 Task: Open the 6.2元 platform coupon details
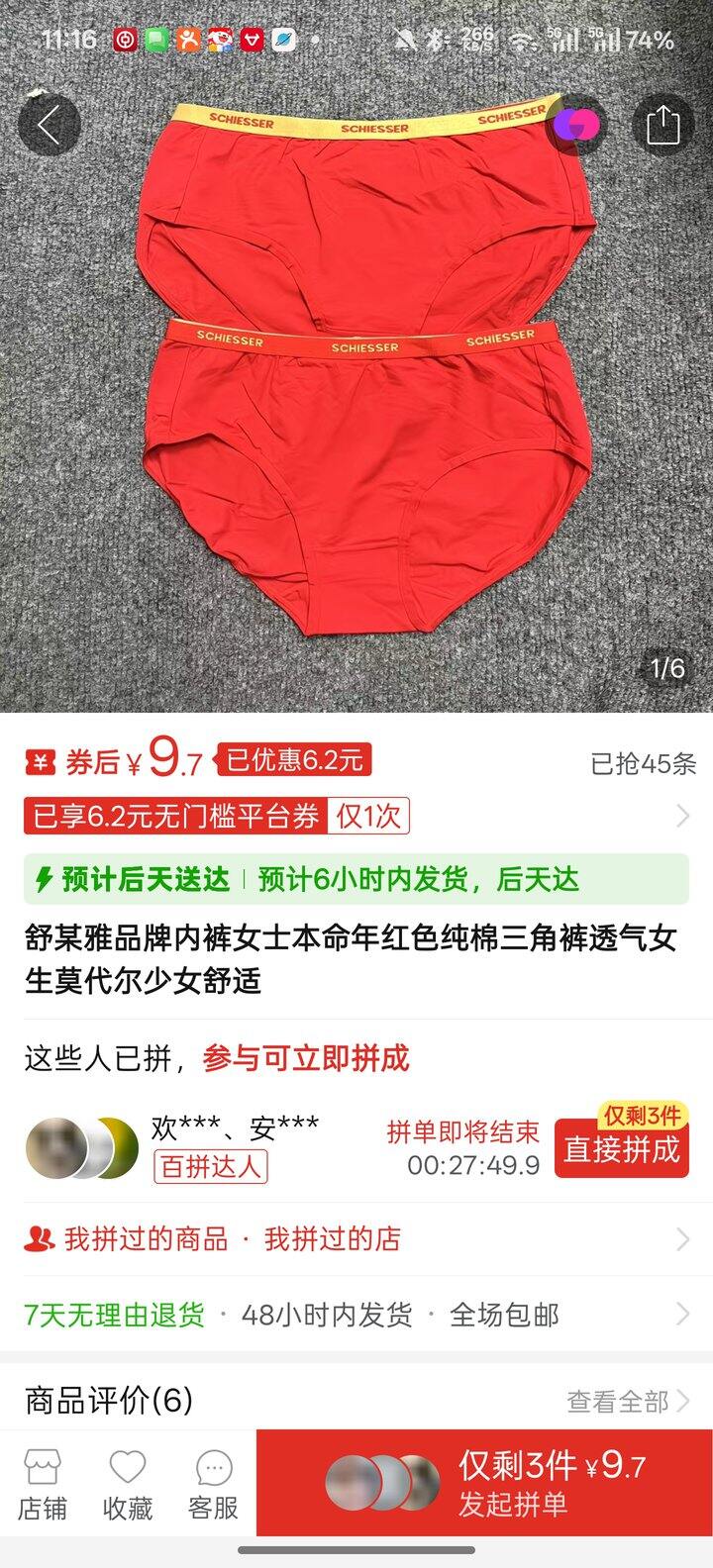click(x=356, y=817)
